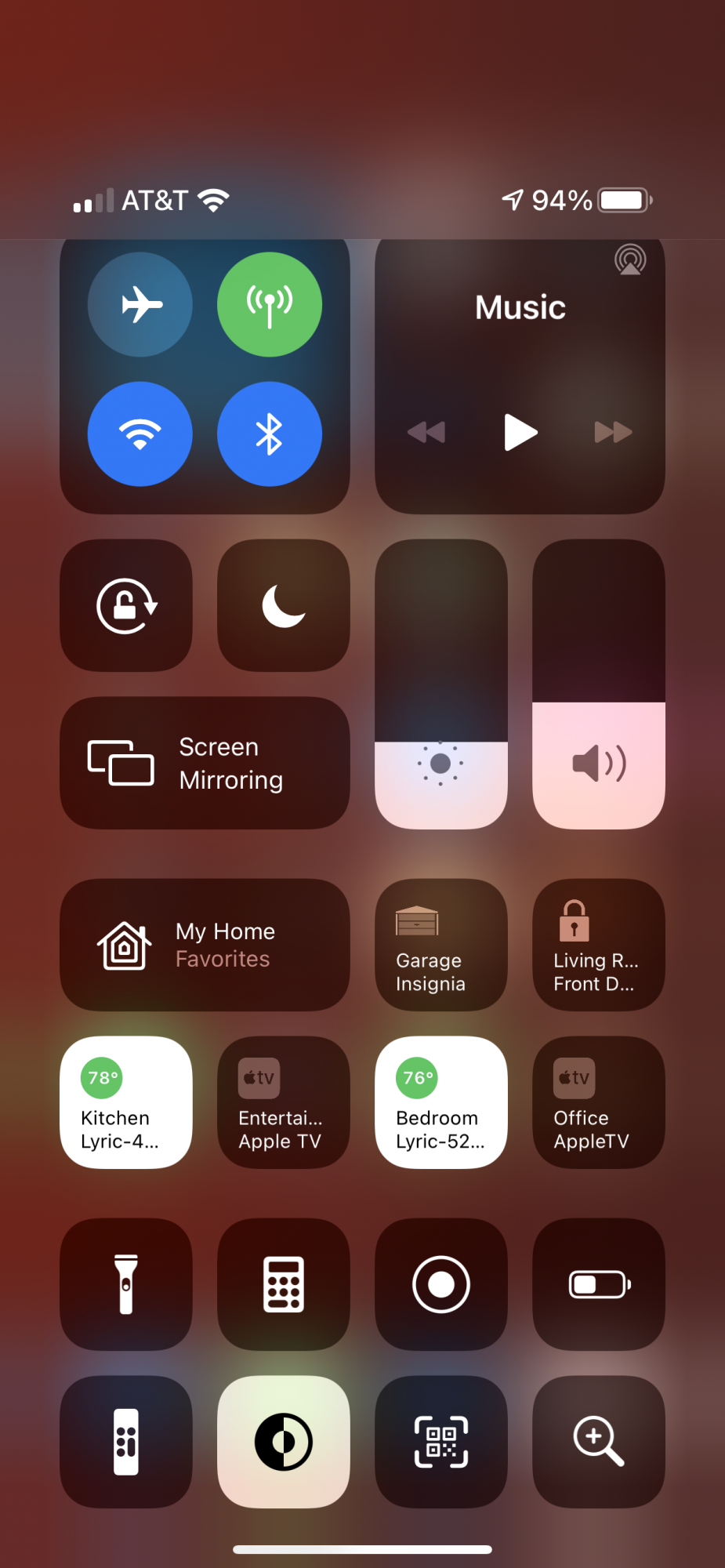Turn off cellular data
The image size is (725, 1568).
pos(269,304)
